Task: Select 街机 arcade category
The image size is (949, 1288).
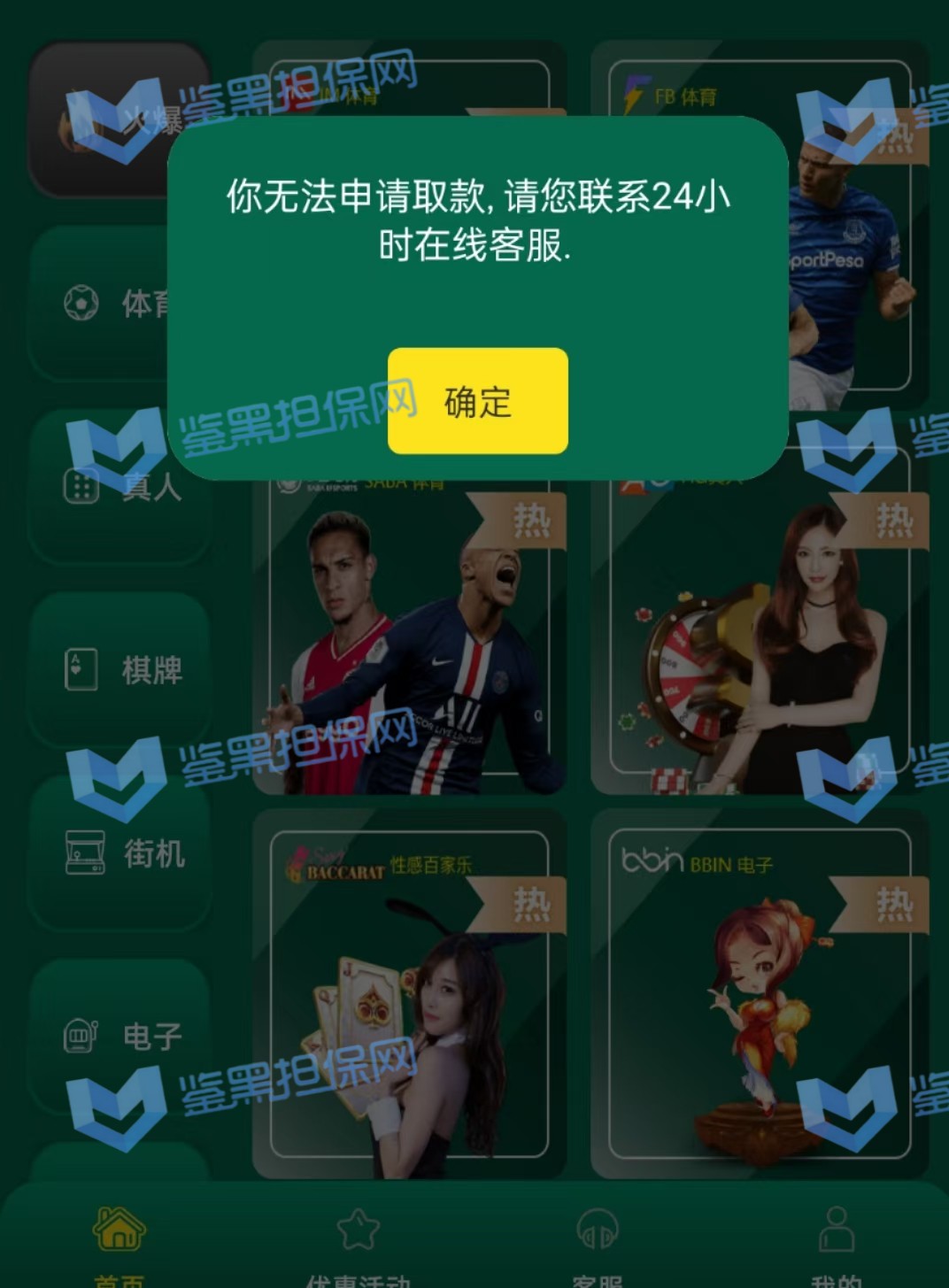Action: [120, 853]
